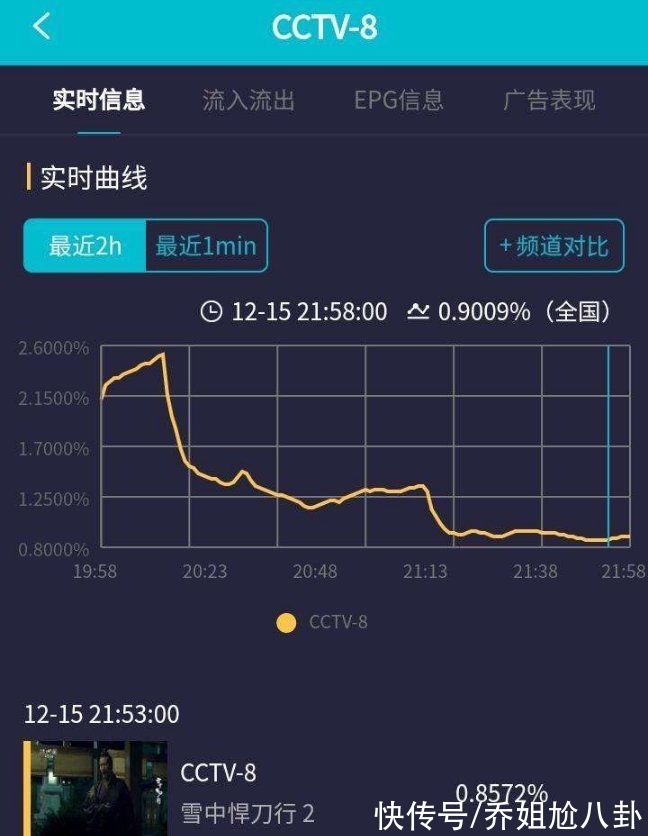Select the 最近2h time range
Image resolution: width=648 pixels, height=836 pixels.
click(x=86, y=246)
